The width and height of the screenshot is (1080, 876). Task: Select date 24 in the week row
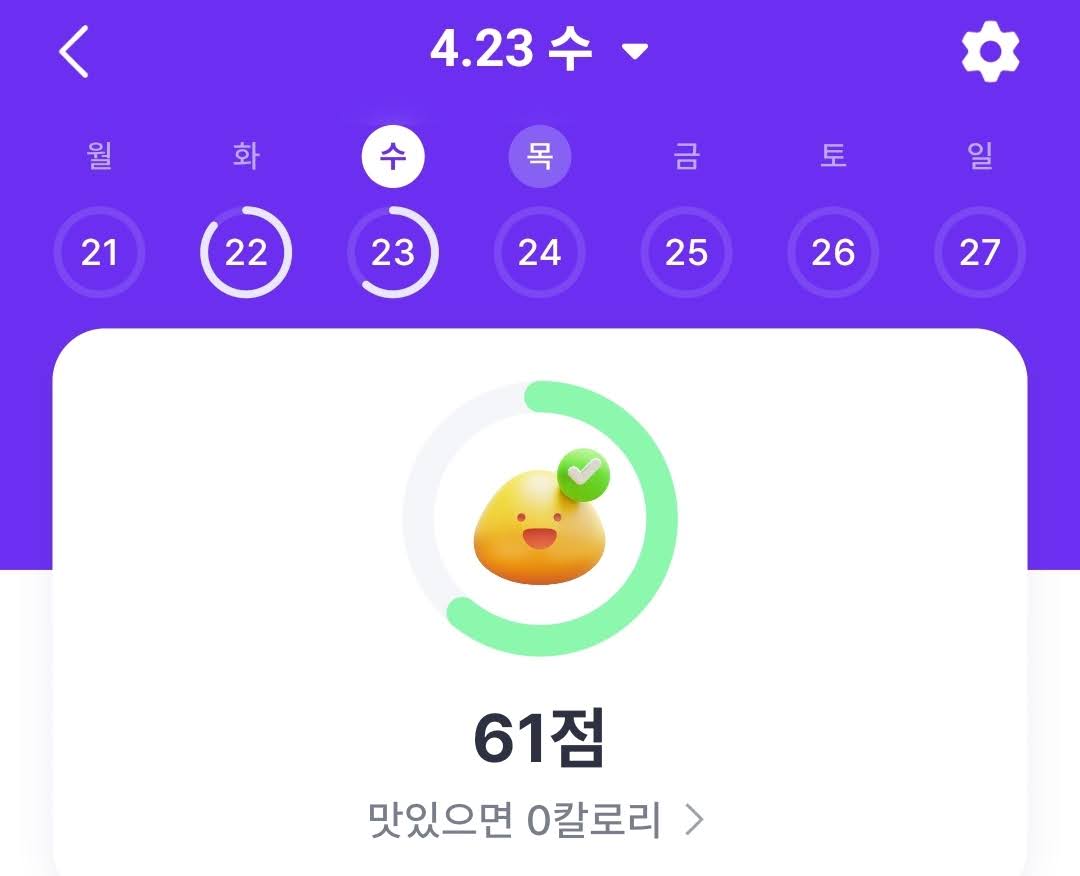coord(539,252)
